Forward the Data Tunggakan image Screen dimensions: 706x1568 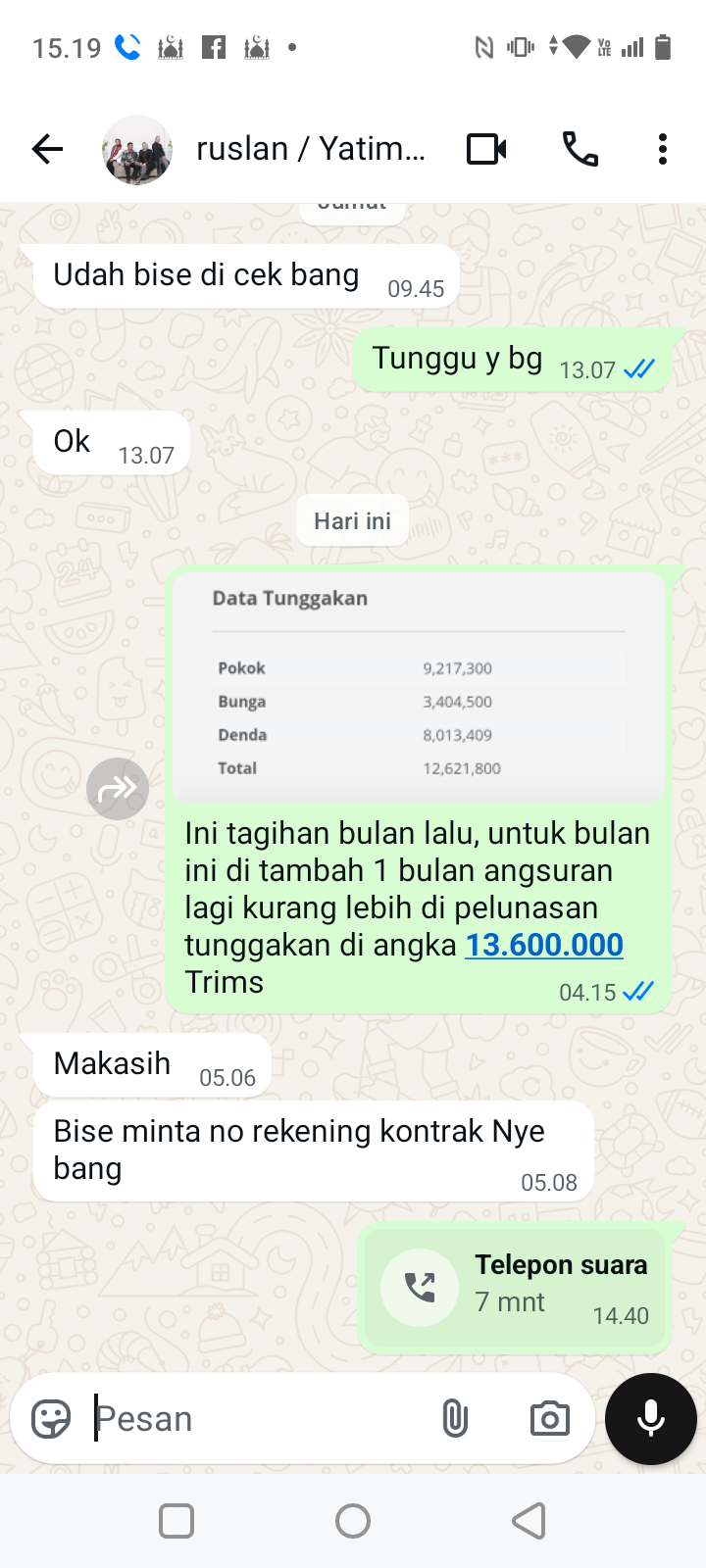118,789
